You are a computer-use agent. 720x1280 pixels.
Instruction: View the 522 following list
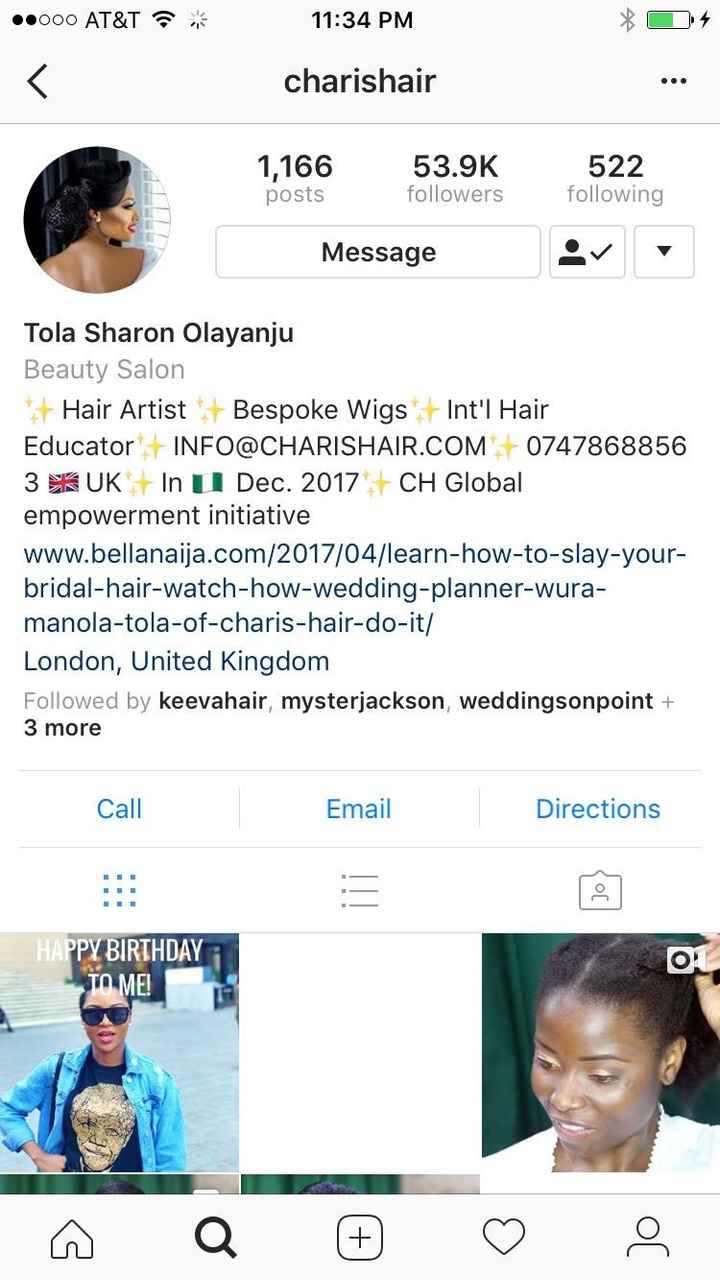(x=615, y=178)
